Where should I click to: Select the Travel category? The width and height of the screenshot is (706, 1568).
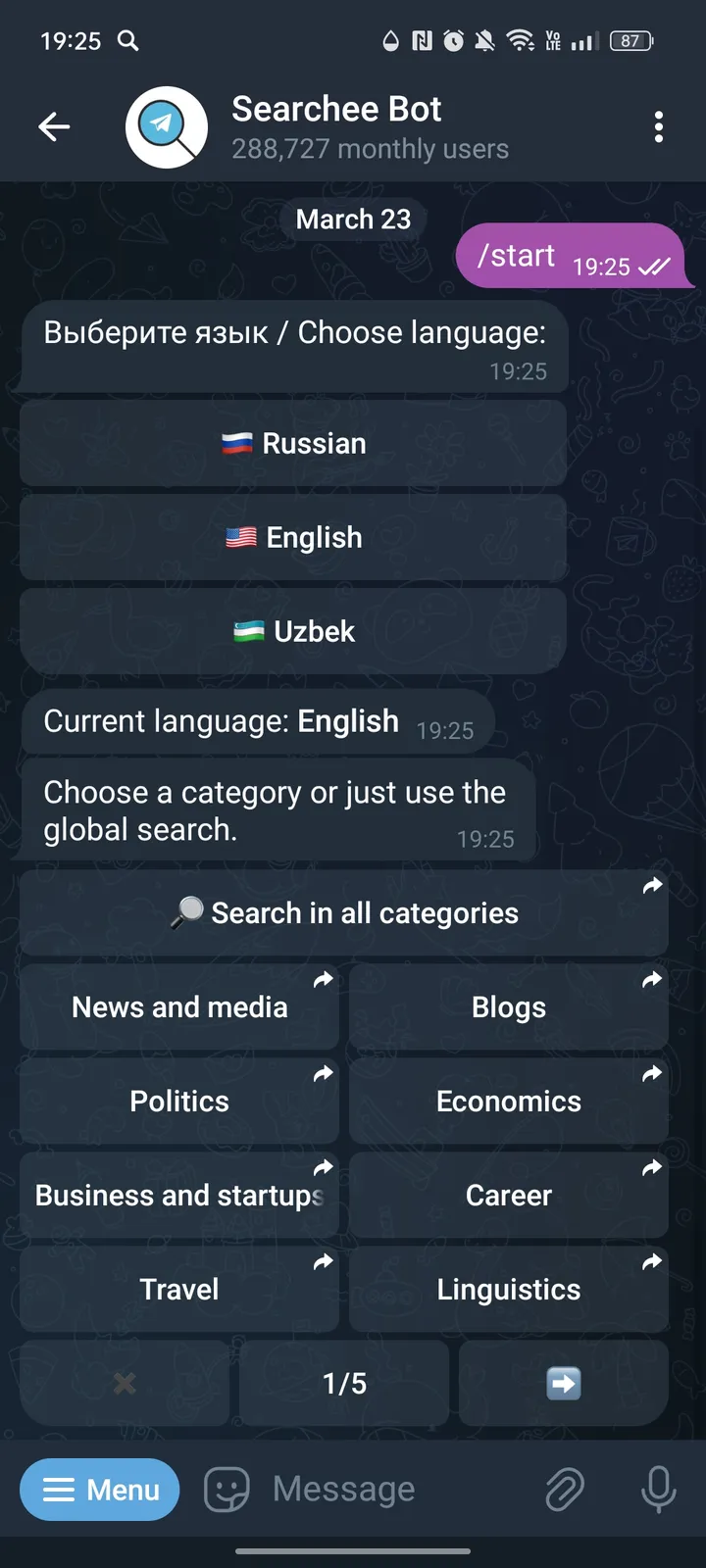pyautogui.click(x=178, y=1289)
